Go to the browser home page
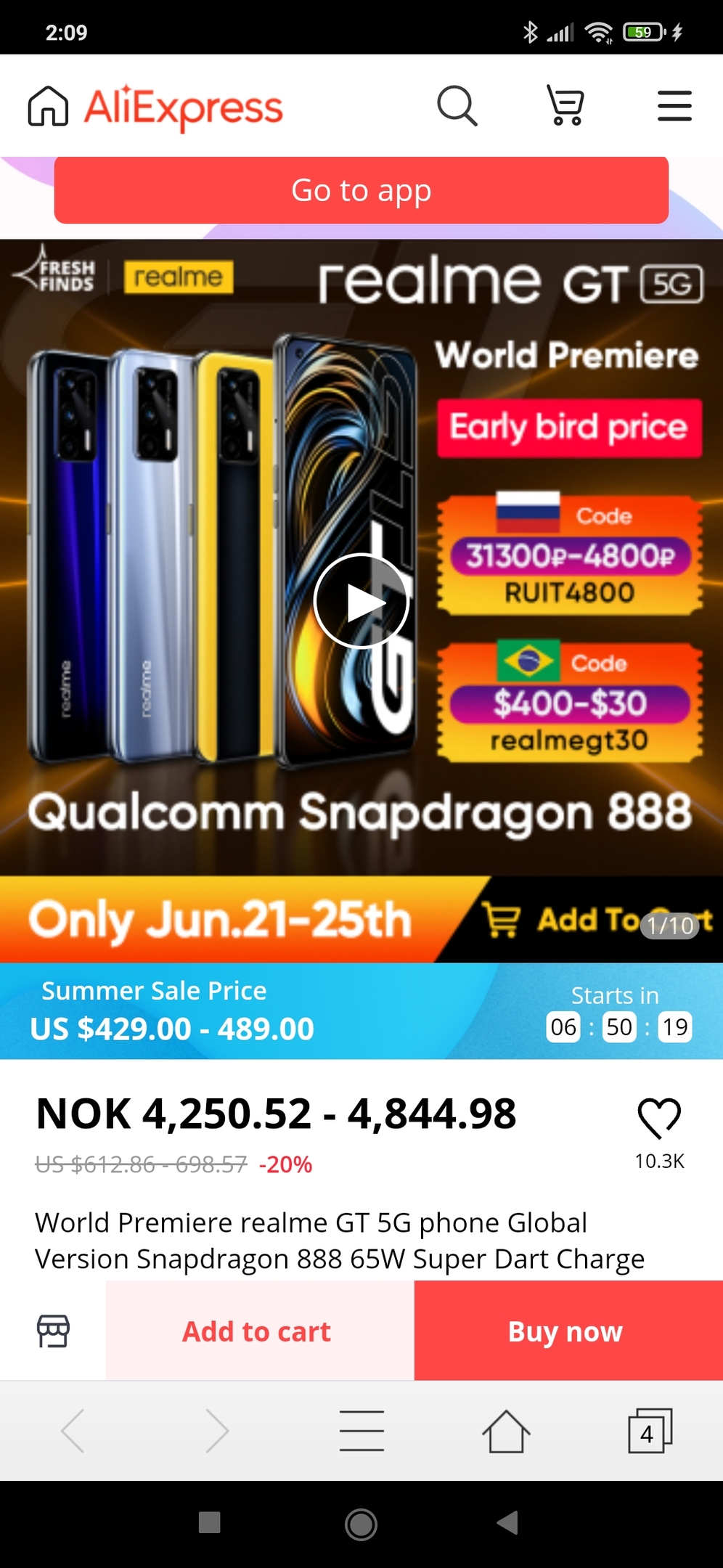Screen dimensions: 723x1568 (506, 1431)
